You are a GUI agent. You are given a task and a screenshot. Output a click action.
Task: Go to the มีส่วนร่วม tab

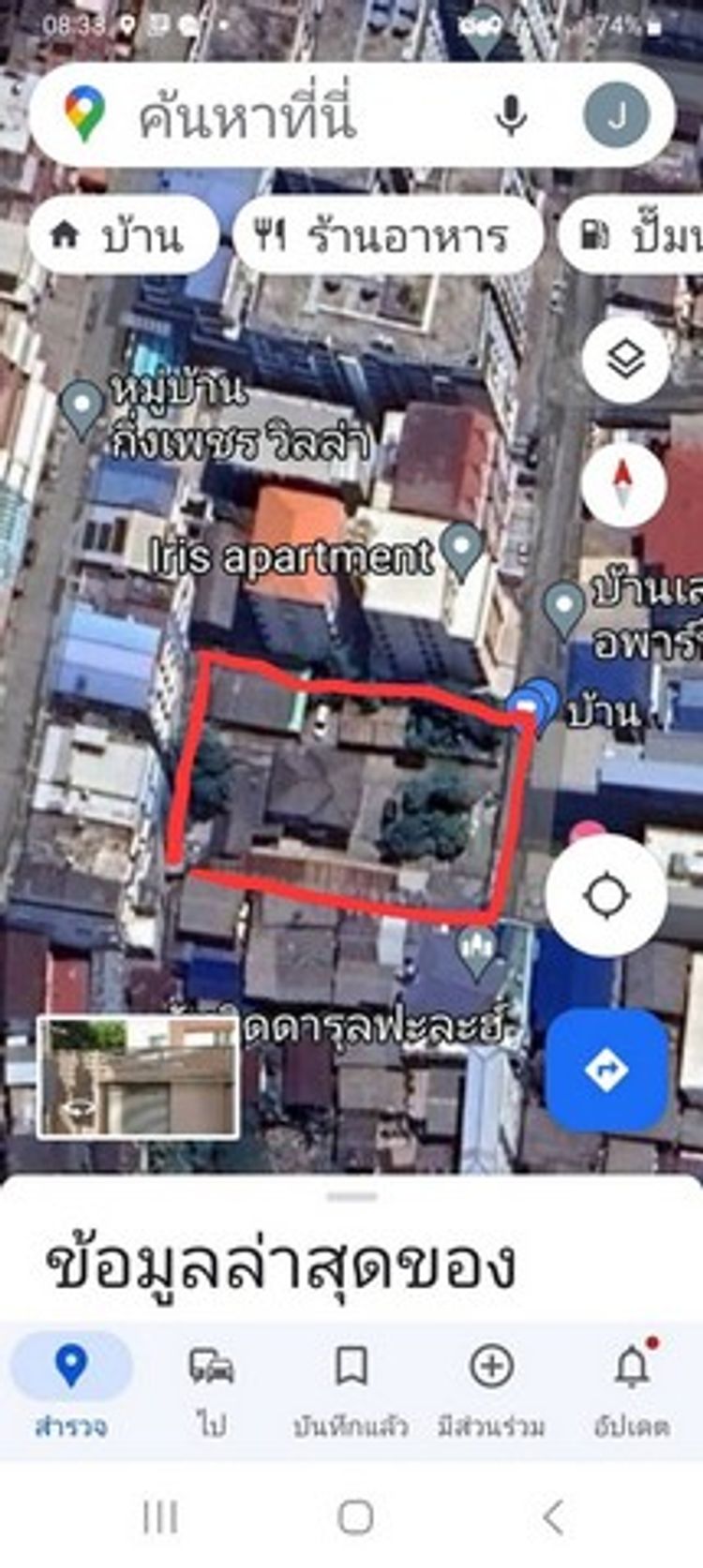[491, 1386]
